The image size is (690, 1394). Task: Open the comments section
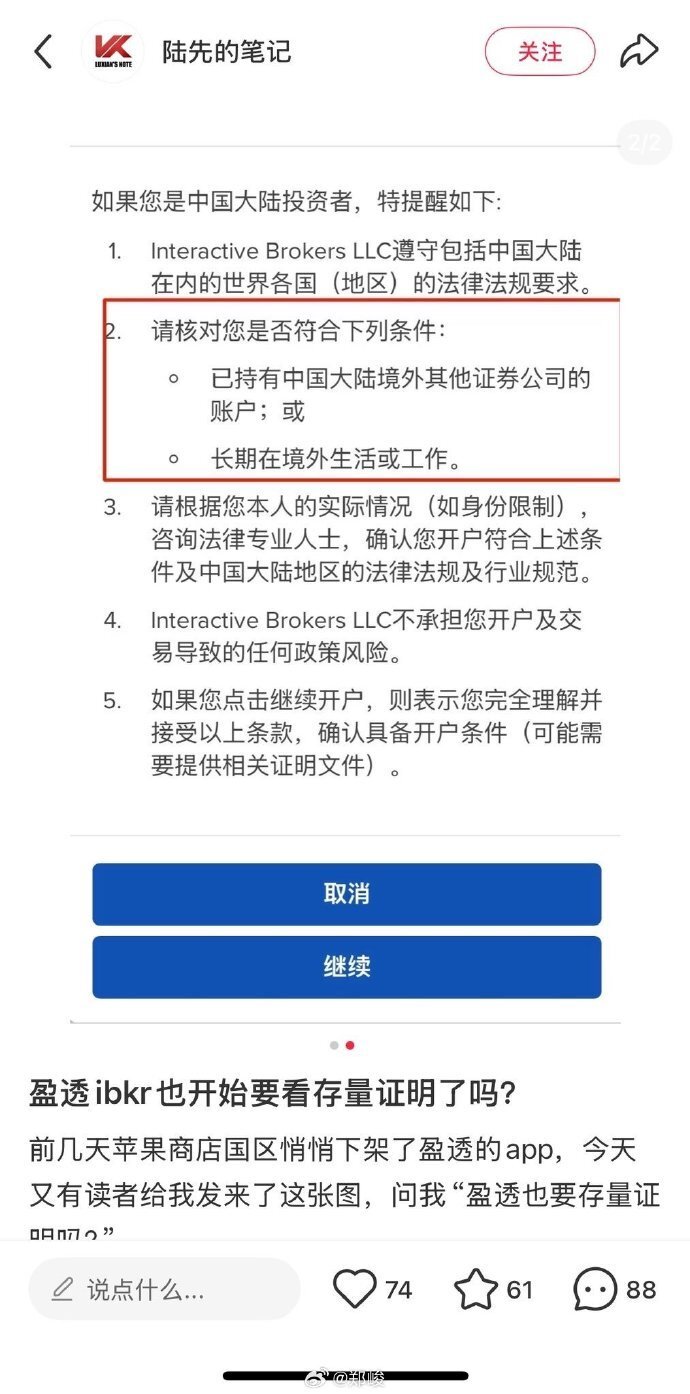[x=596, y=1289]
